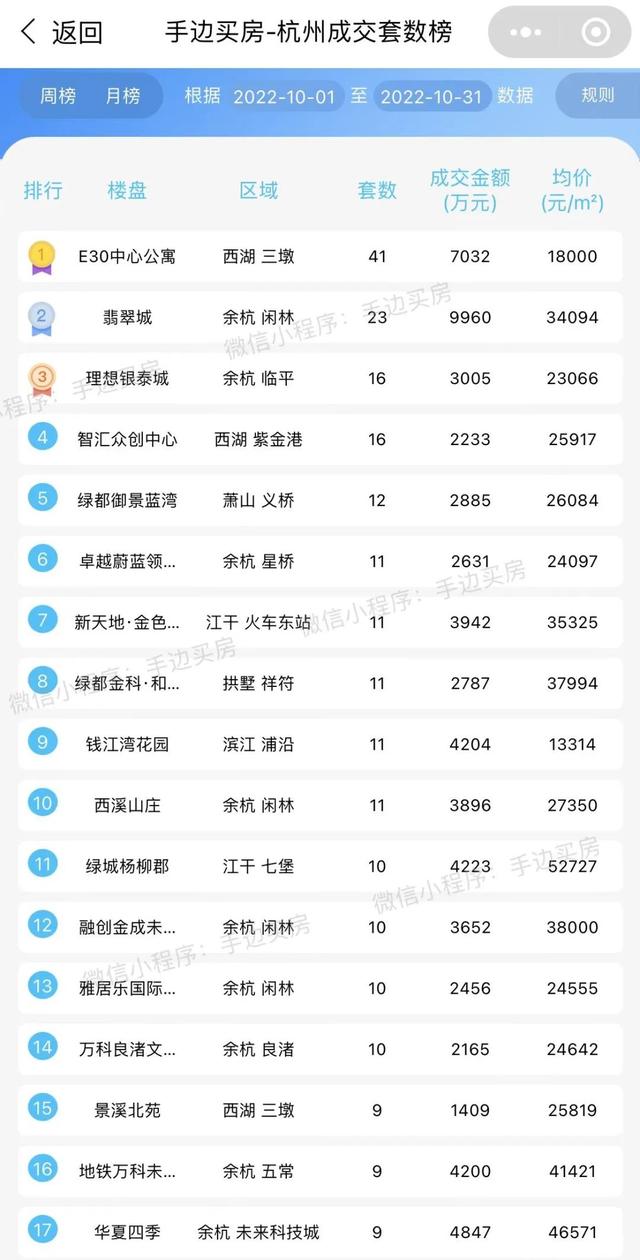Open the 理想银泰城 listing
Screen dimensions: 640x1260
(127, 378)
